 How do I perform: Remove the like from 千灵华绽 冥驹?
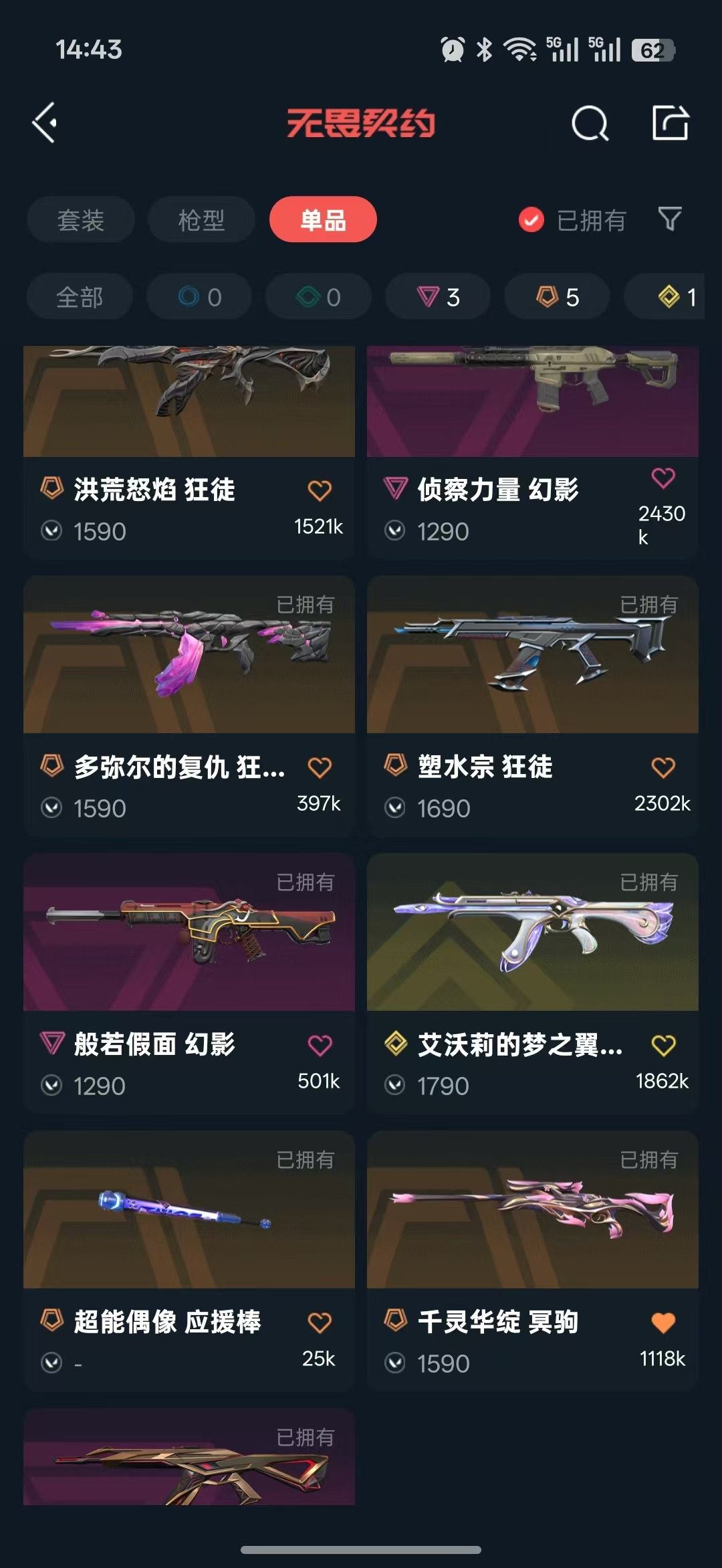(663, 1322)
